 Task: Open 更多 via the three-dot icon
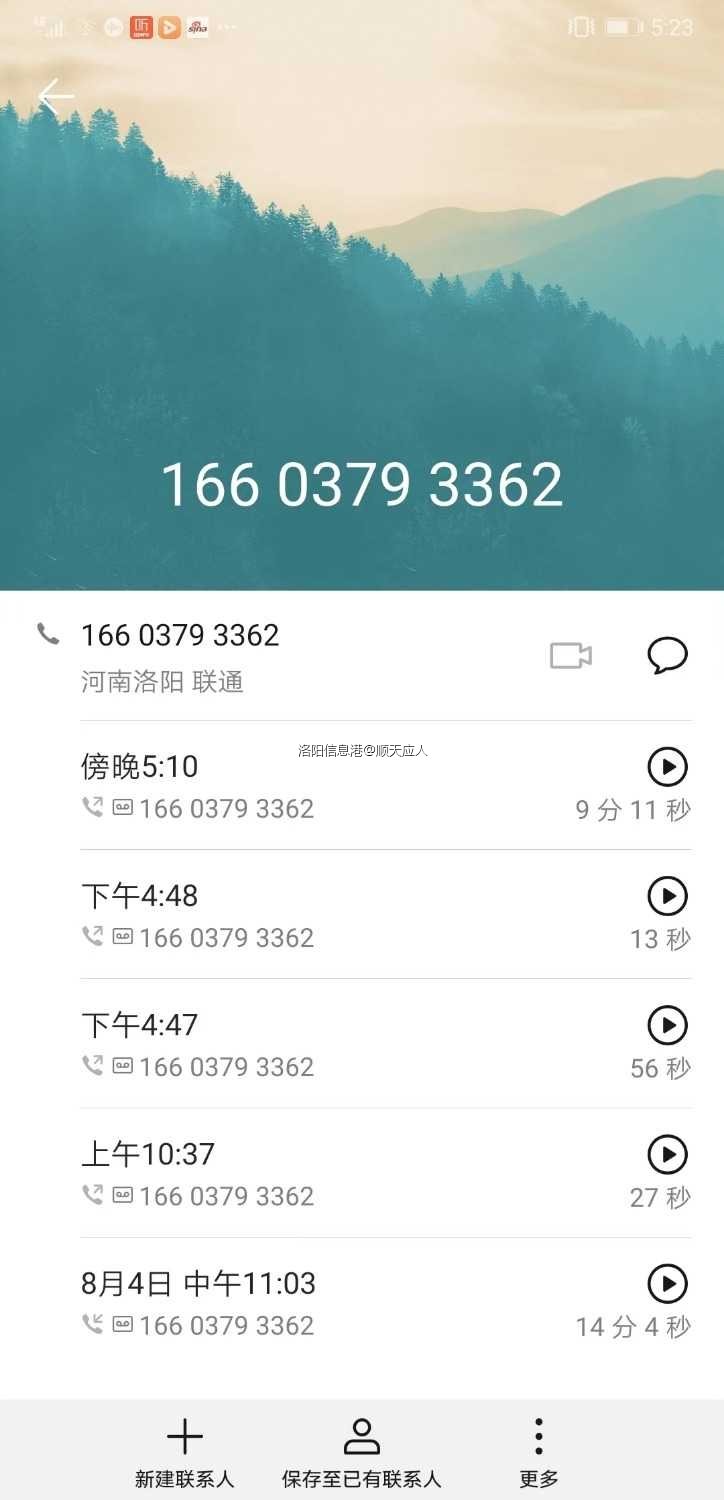pos(537,1449)
